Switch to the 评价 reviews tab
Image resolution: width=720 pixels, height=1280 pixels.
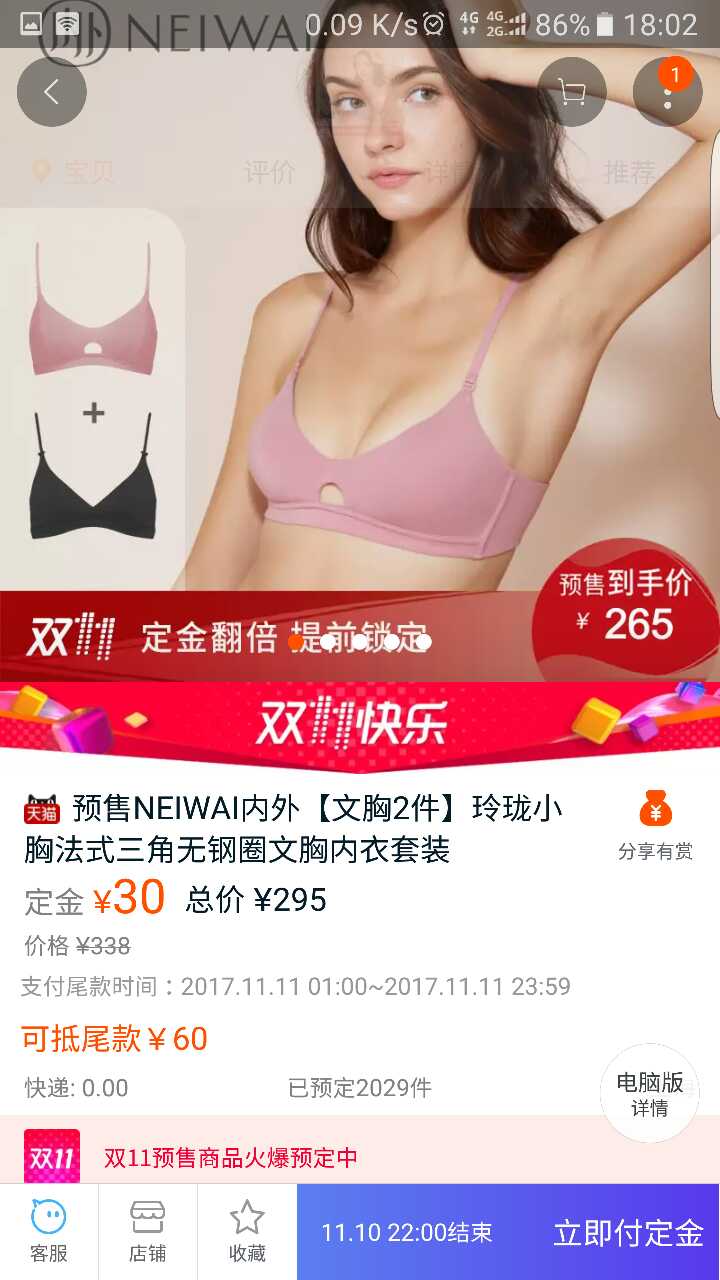pyautogui.click(x=265, y=172)
